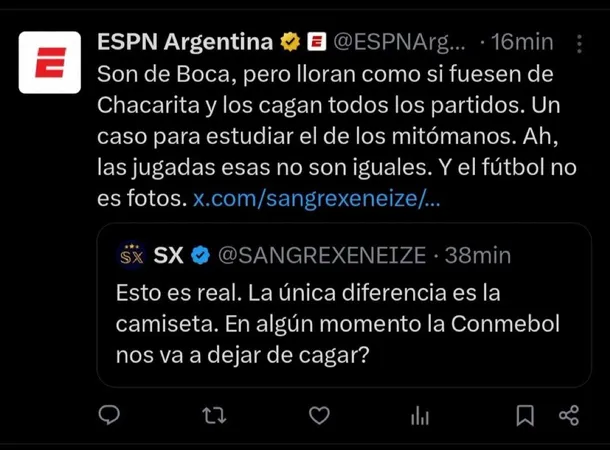
Task: Bookmark ESPN Argentina's tweet
Action: click(525, 414)
